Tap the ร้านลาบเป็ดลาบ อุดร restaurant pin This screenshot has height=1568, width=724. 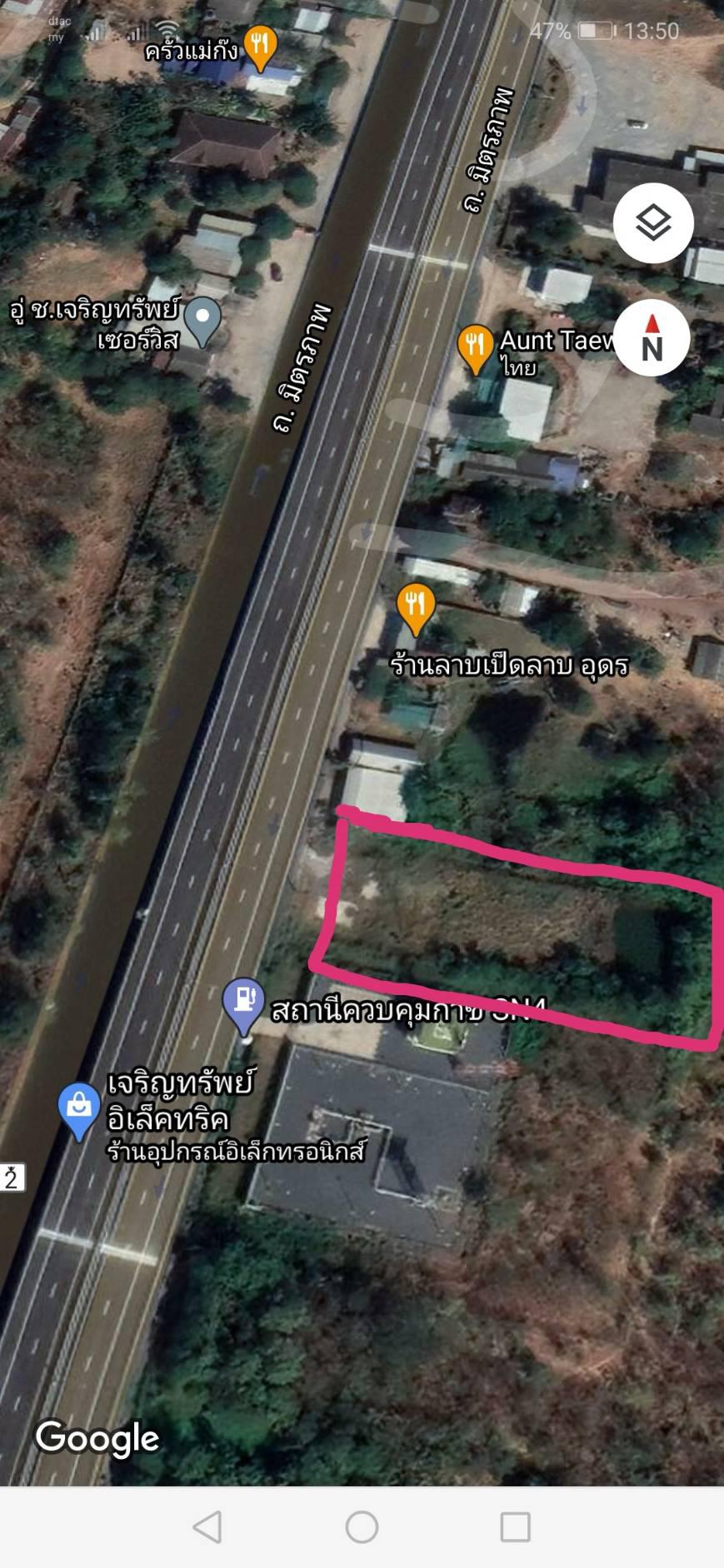click(415, 608)
